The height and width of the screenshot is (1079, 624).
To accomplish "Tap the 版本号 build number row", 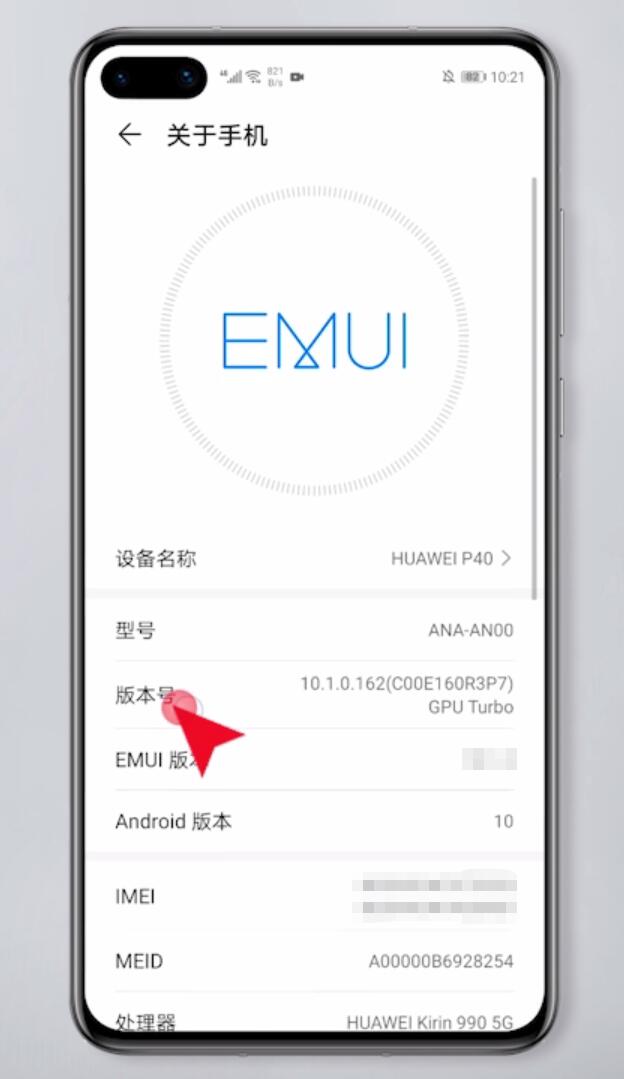I will click(x=314, y=695).
